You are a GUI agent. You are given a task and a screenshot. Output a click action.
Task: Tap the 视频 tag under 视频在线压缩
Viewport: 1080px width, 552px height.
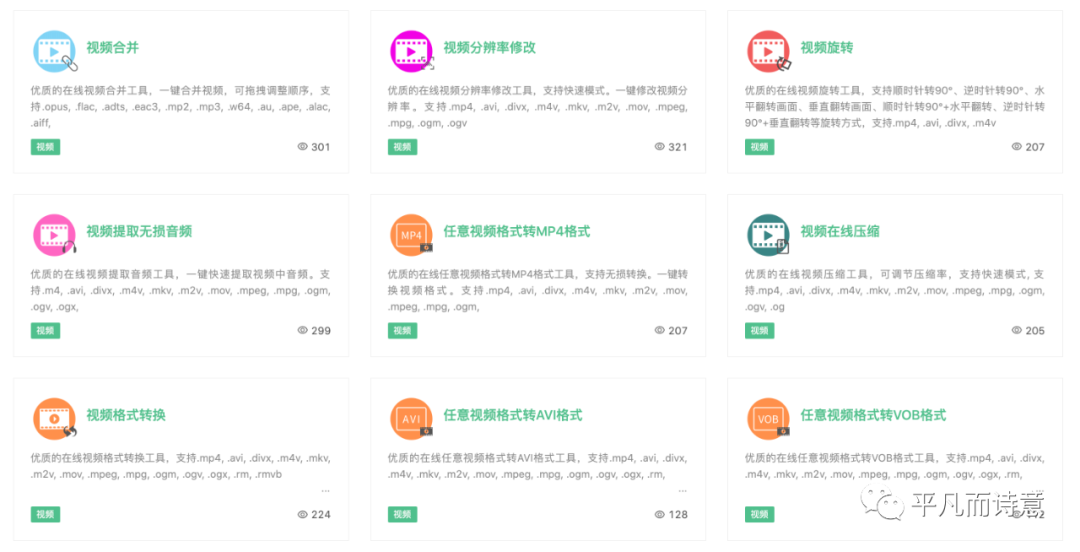(x=759, y=331)
